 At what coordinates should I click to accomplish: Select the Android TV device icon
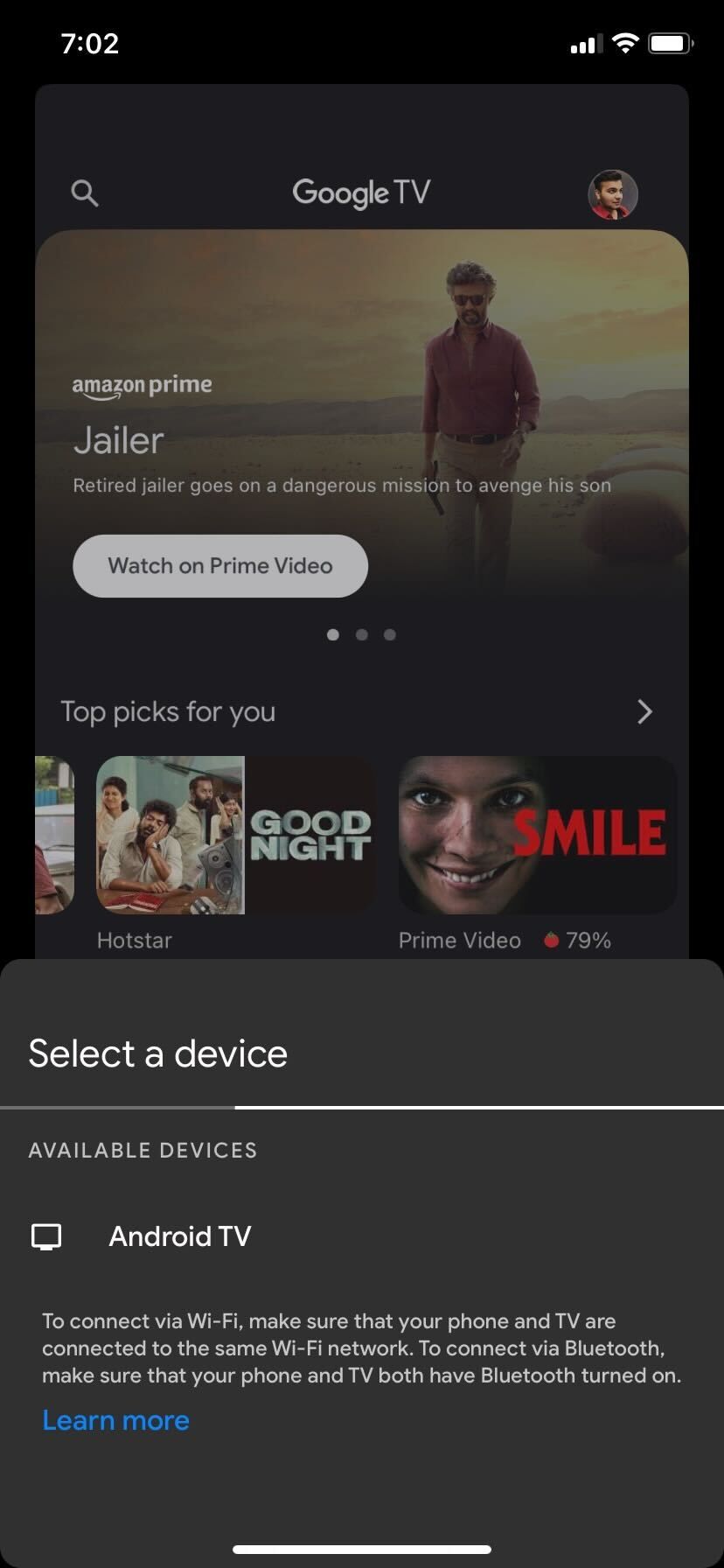click(x=45, y=1236)
